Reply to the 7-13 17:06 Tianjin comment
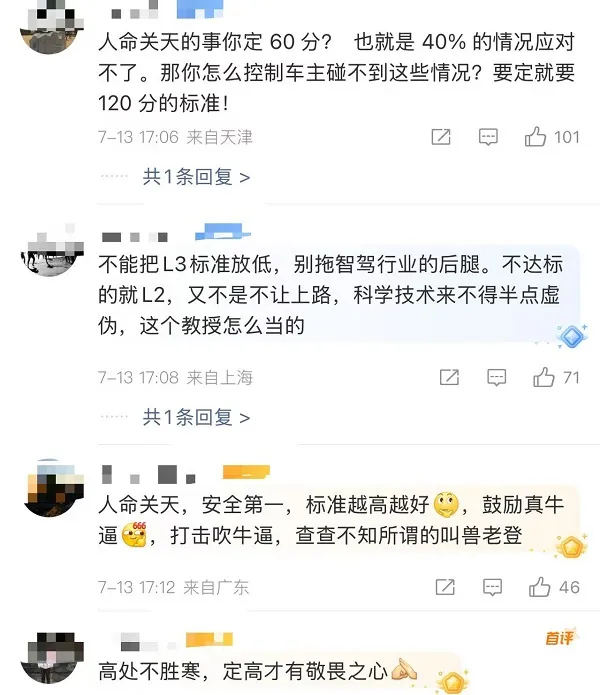 (488, 137)
